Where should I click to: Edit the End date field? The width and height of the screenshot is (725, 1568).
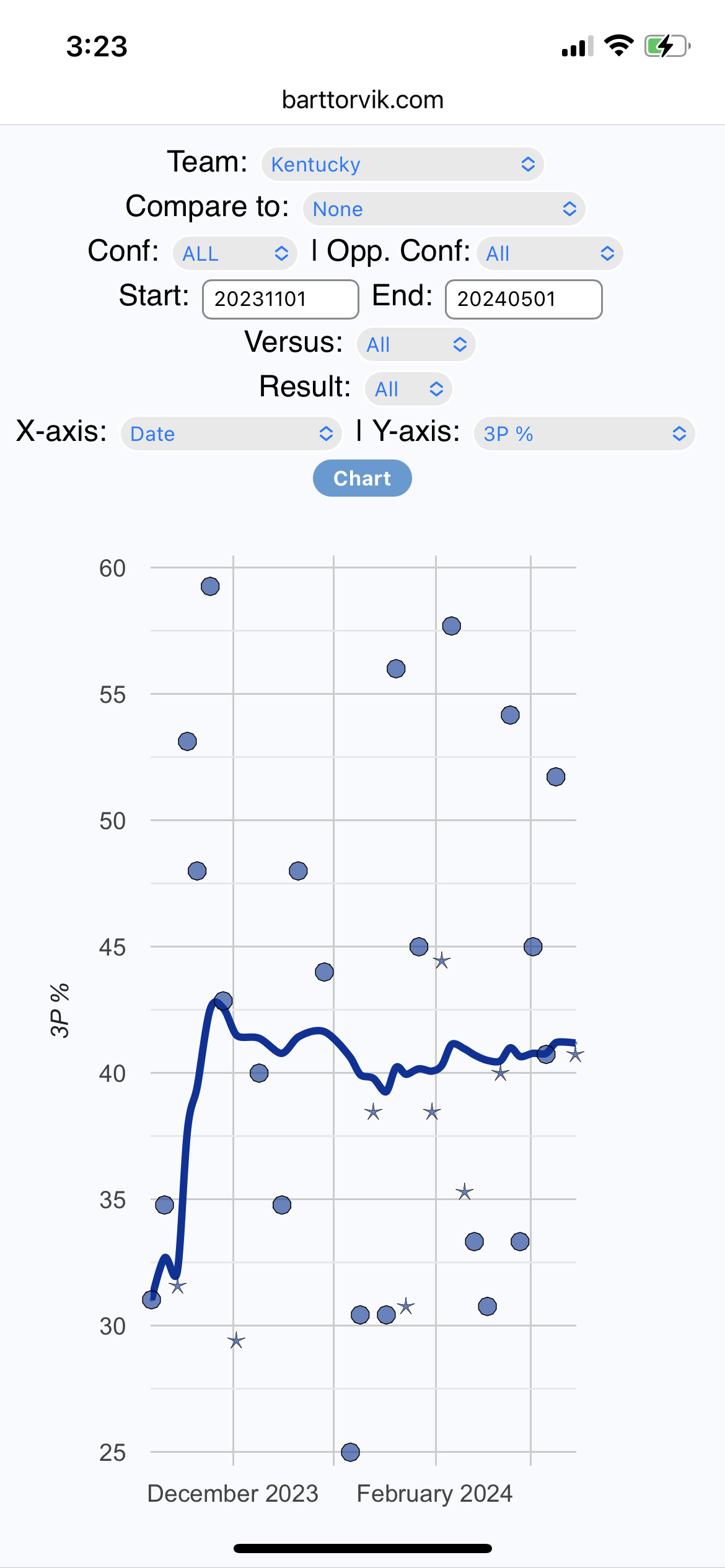[x=523, y=299]
